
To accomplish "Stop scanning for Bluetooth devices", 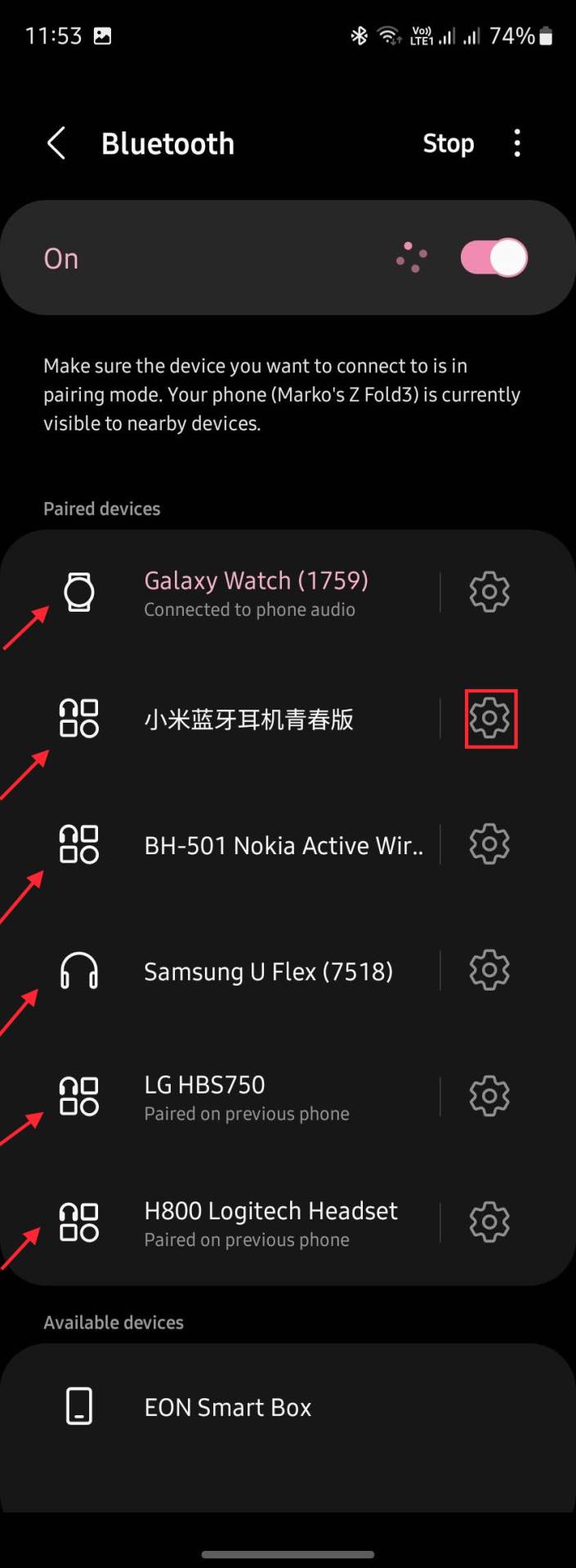I will [x=448, y=144].
